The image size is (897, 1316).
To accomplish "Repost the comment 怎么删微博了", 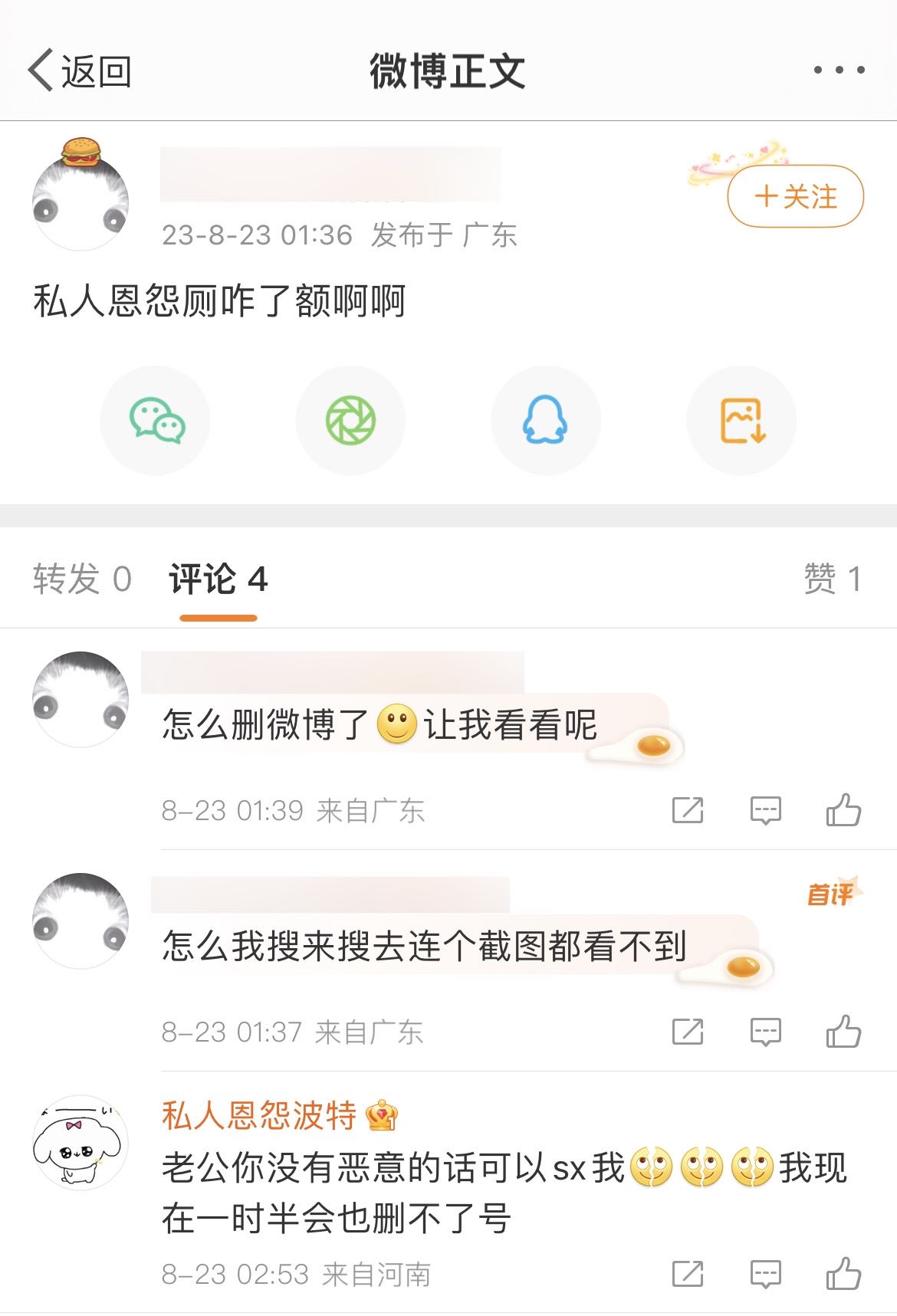I will (688, 810).
